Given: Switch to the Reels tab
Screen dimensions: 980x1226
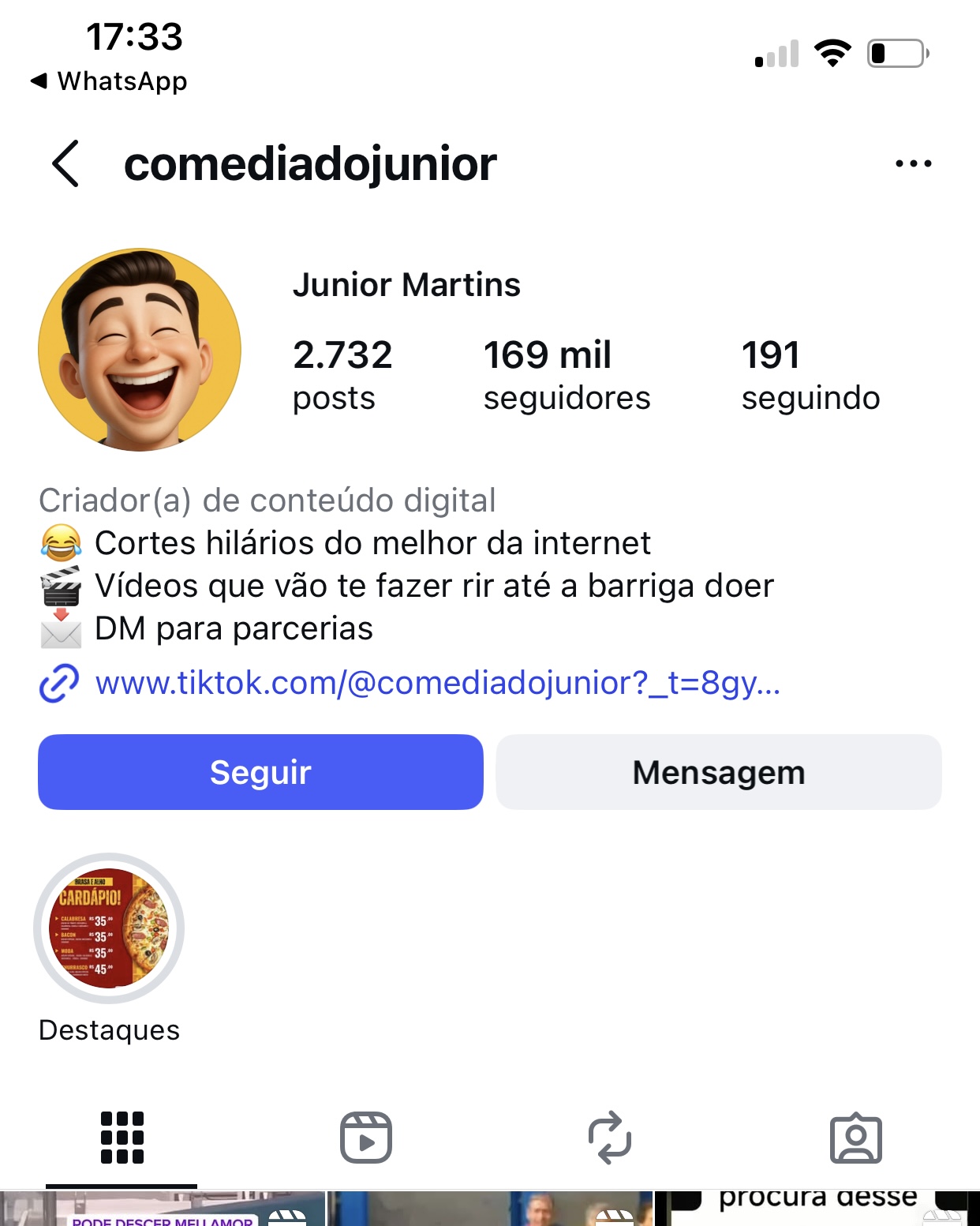Looking at the screenshot, I should (366, 1138).
